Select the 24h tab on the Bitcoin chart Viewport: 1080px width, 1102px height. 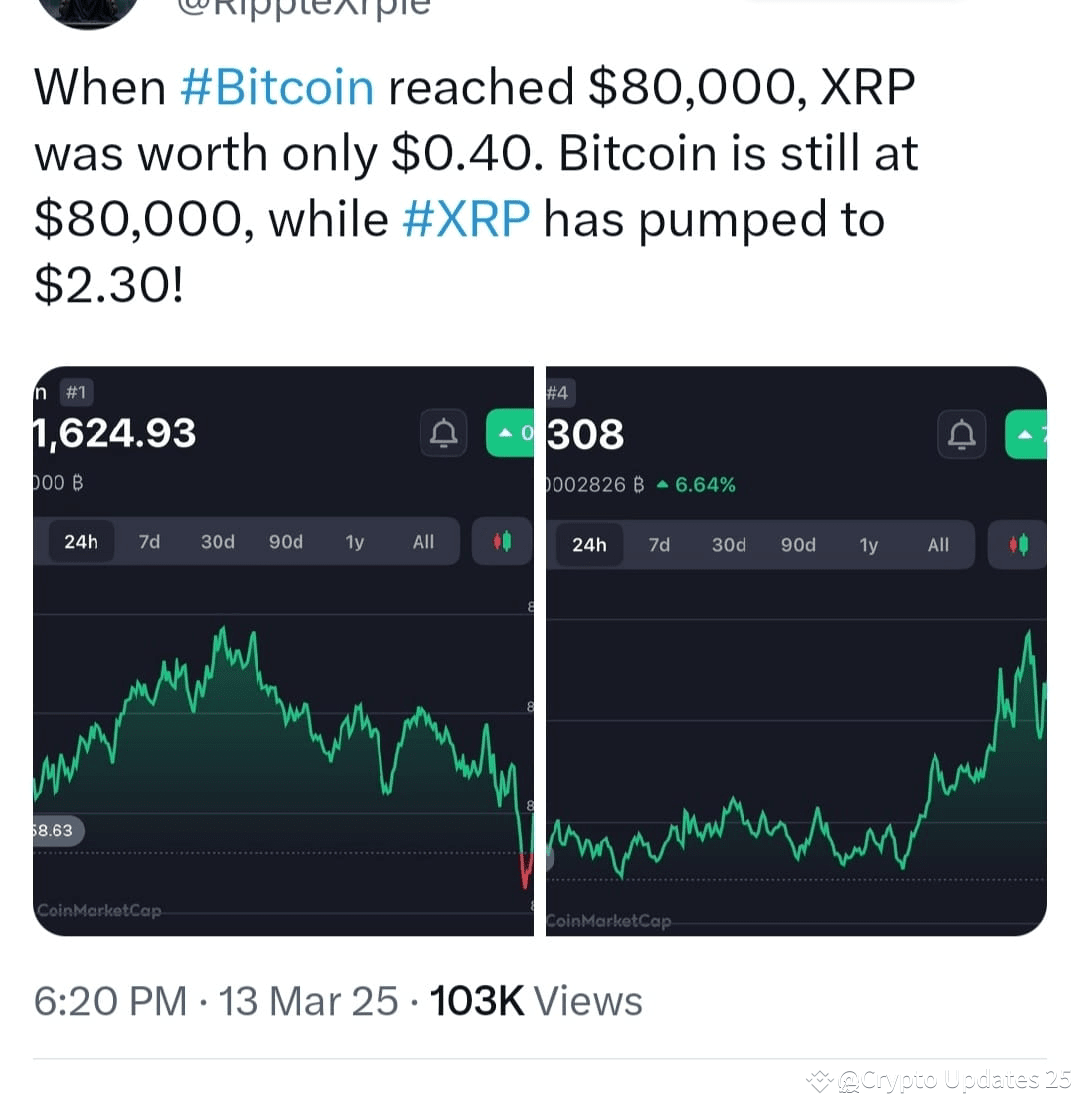pyautogui.click(x=80, y=541)
